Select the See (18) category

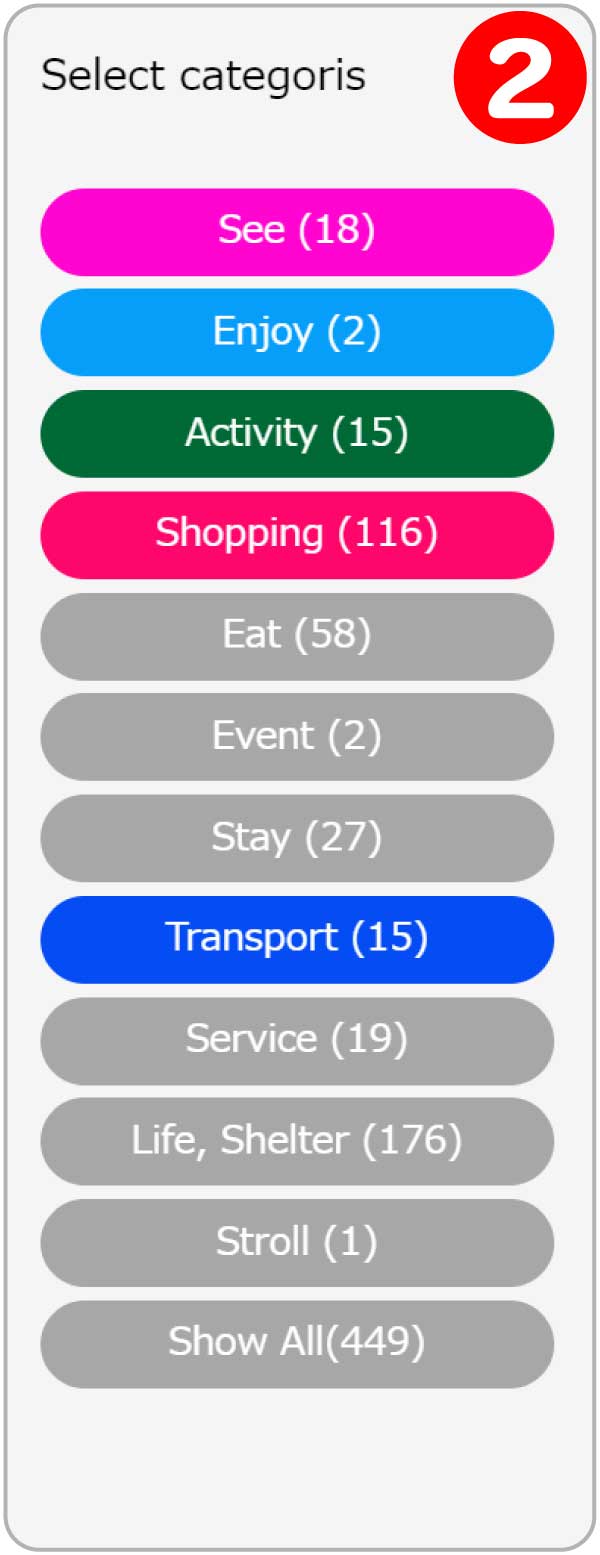297,232
